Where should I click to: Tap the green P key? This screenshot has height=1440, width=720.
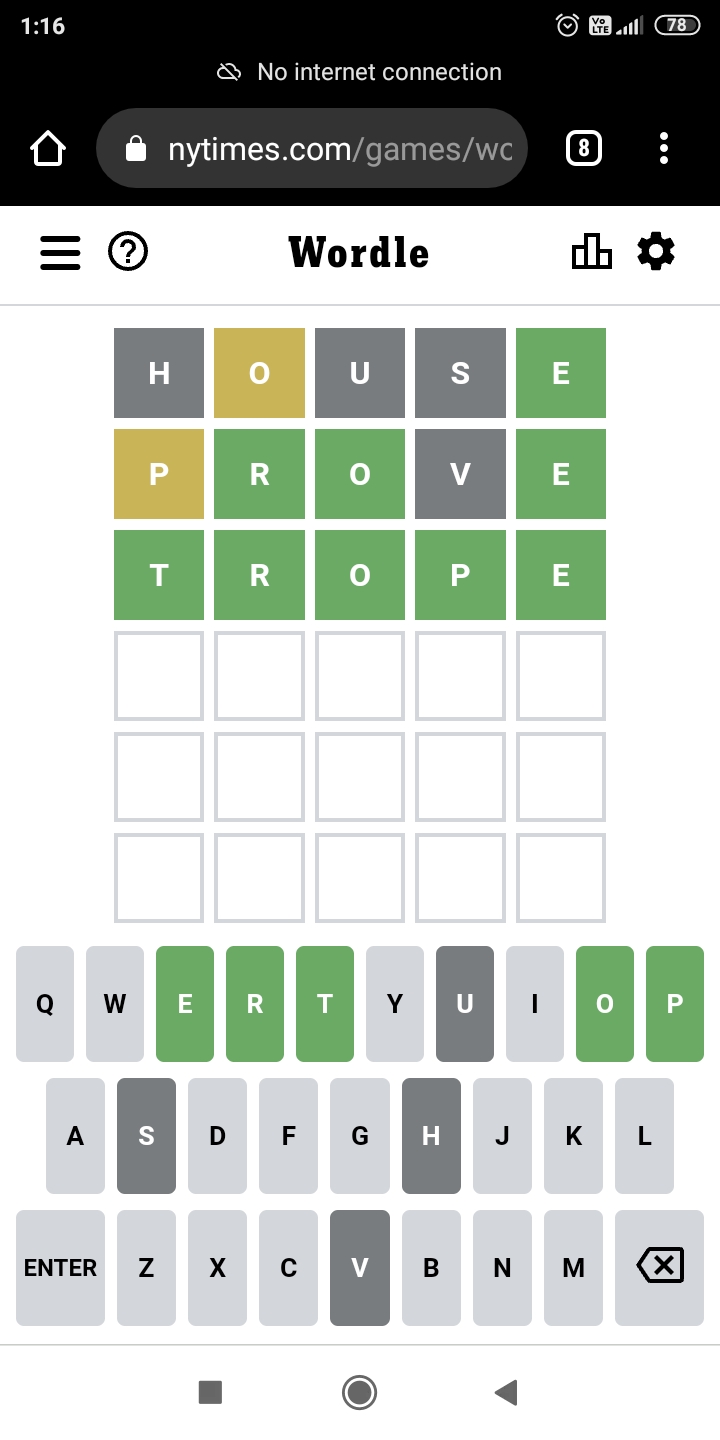coord(675,1004)
